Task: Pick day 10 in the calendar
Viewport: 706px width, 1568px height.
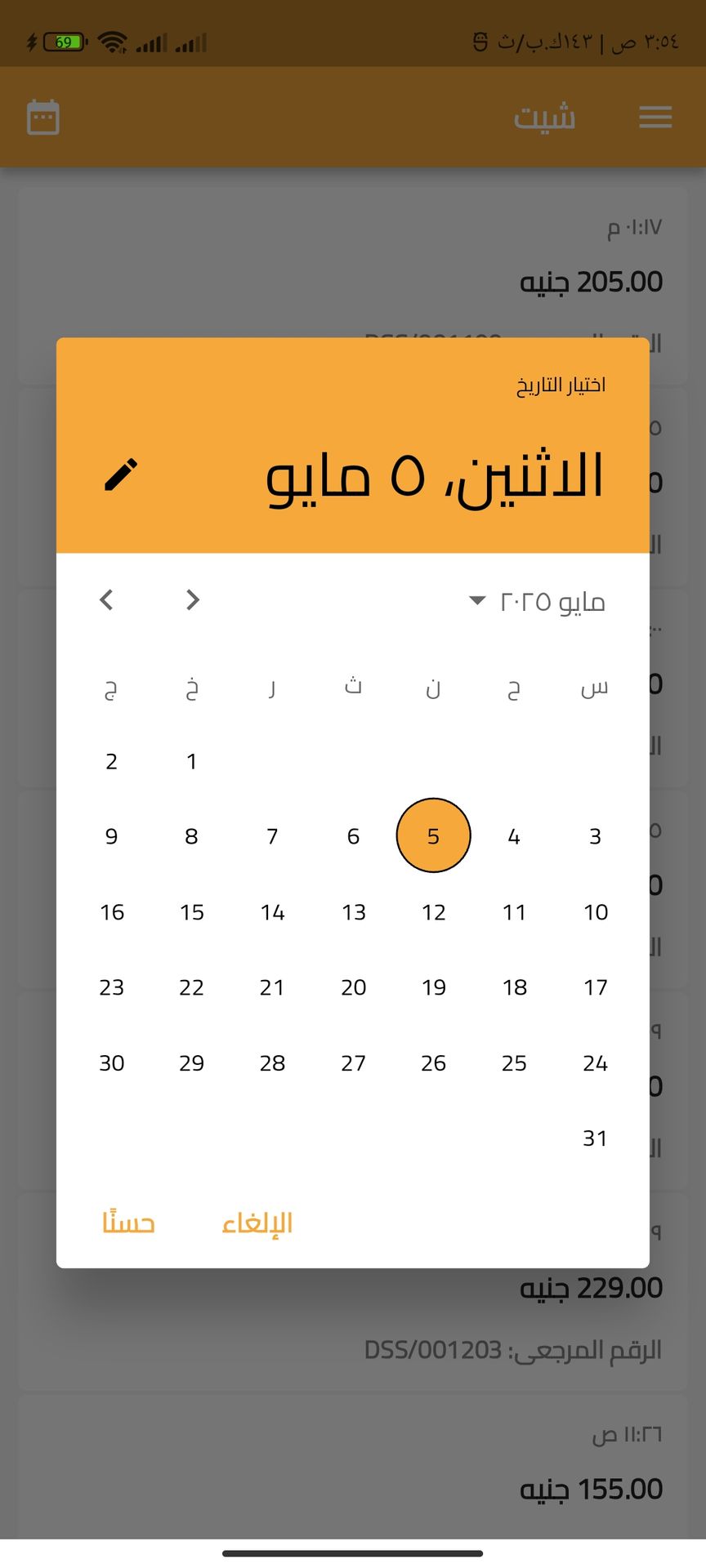Action: tap(595, 911)
